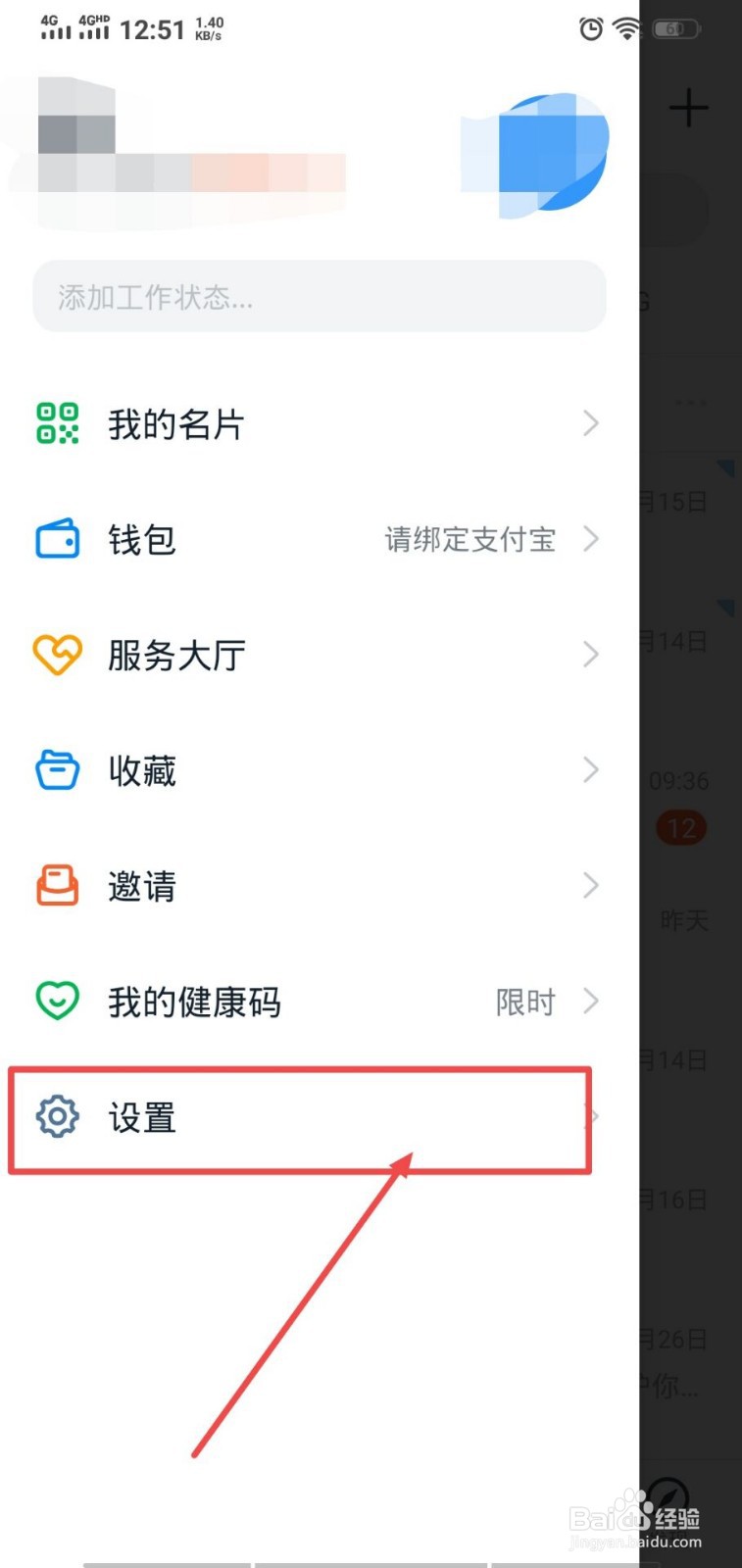Tap the invitation box icon for 邀请

click(56, 885)
